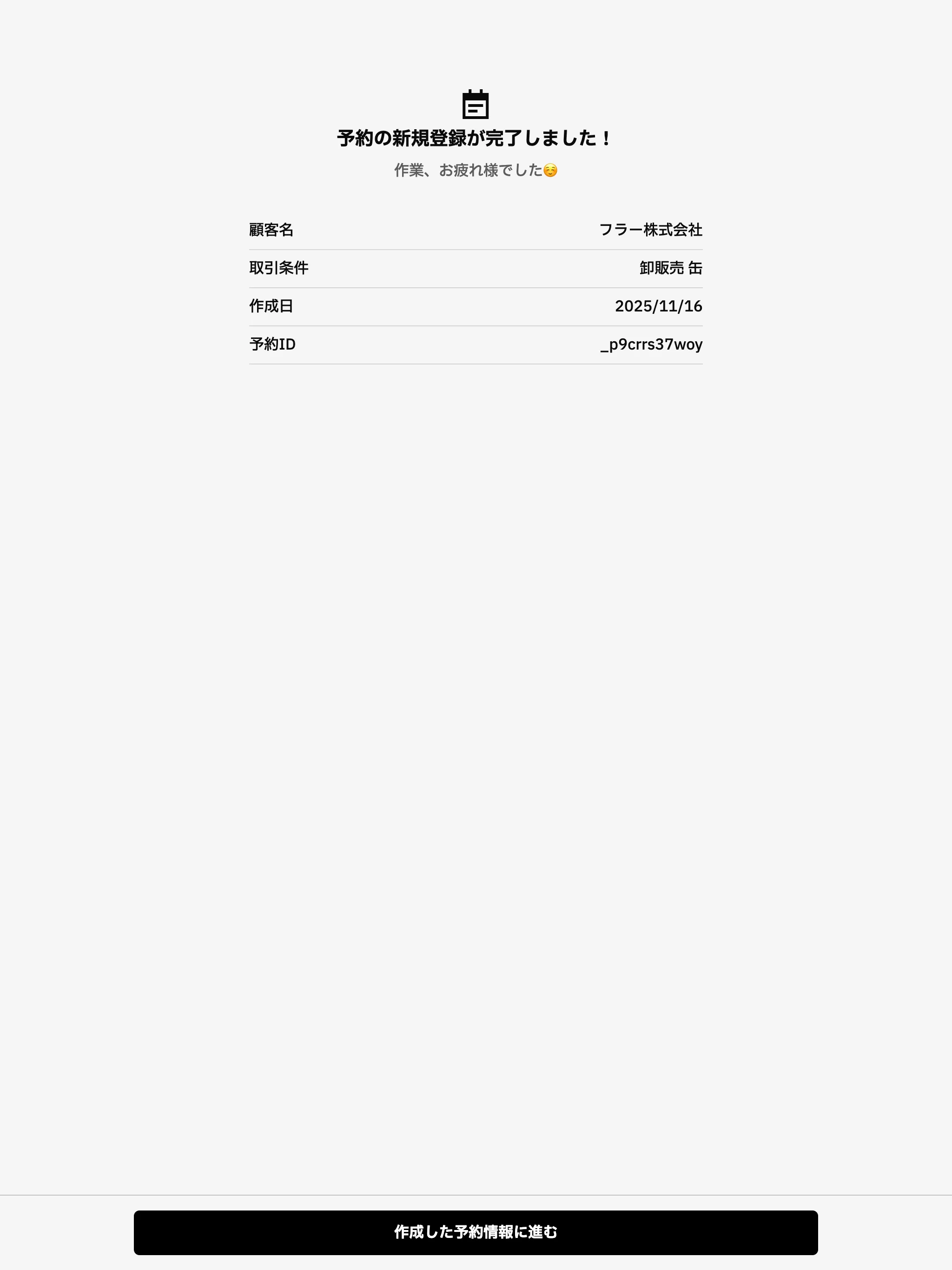952x1270 pixels.
Task: Tap the 作成した予約情報に進む button
Action: 476,1232
